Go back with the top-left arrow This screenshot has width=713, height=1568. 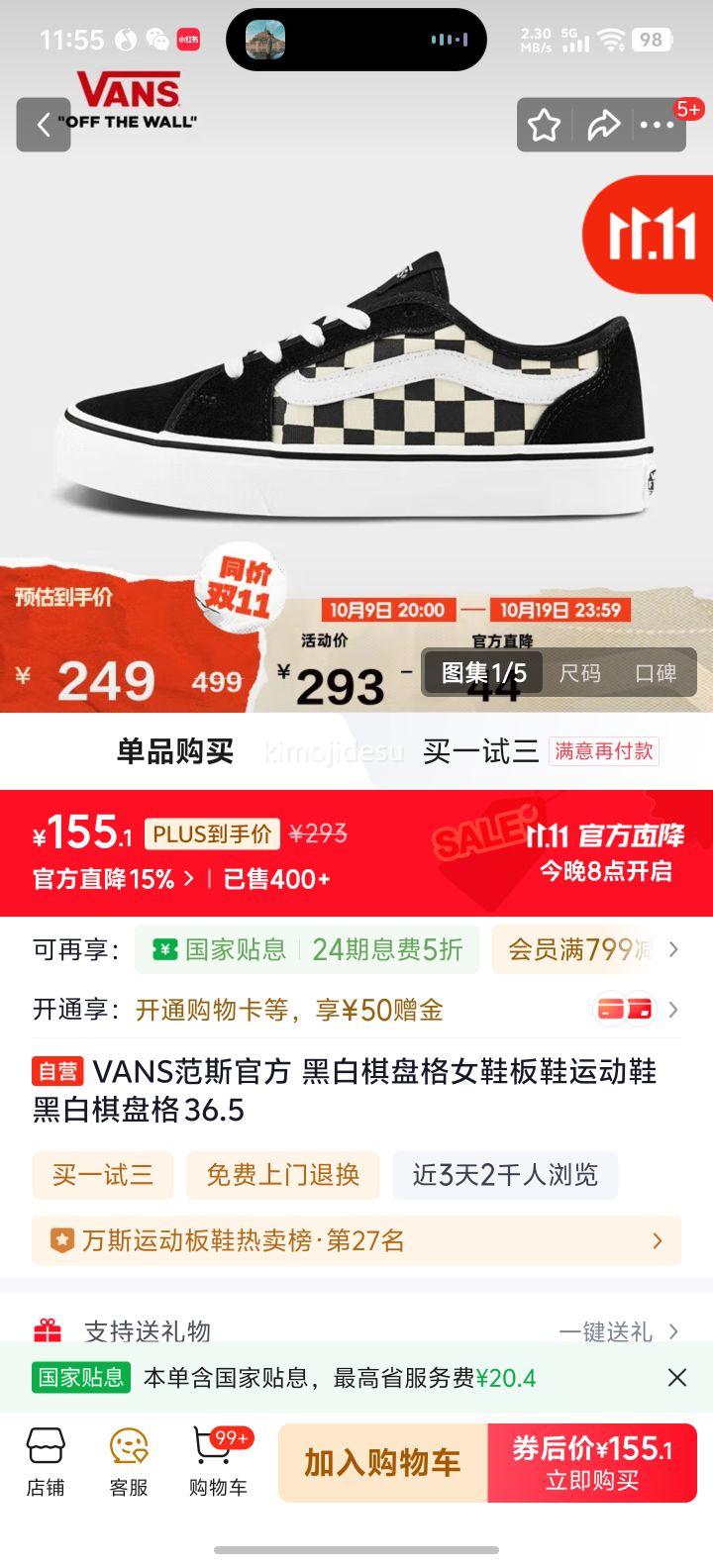[x=44, y=125]
